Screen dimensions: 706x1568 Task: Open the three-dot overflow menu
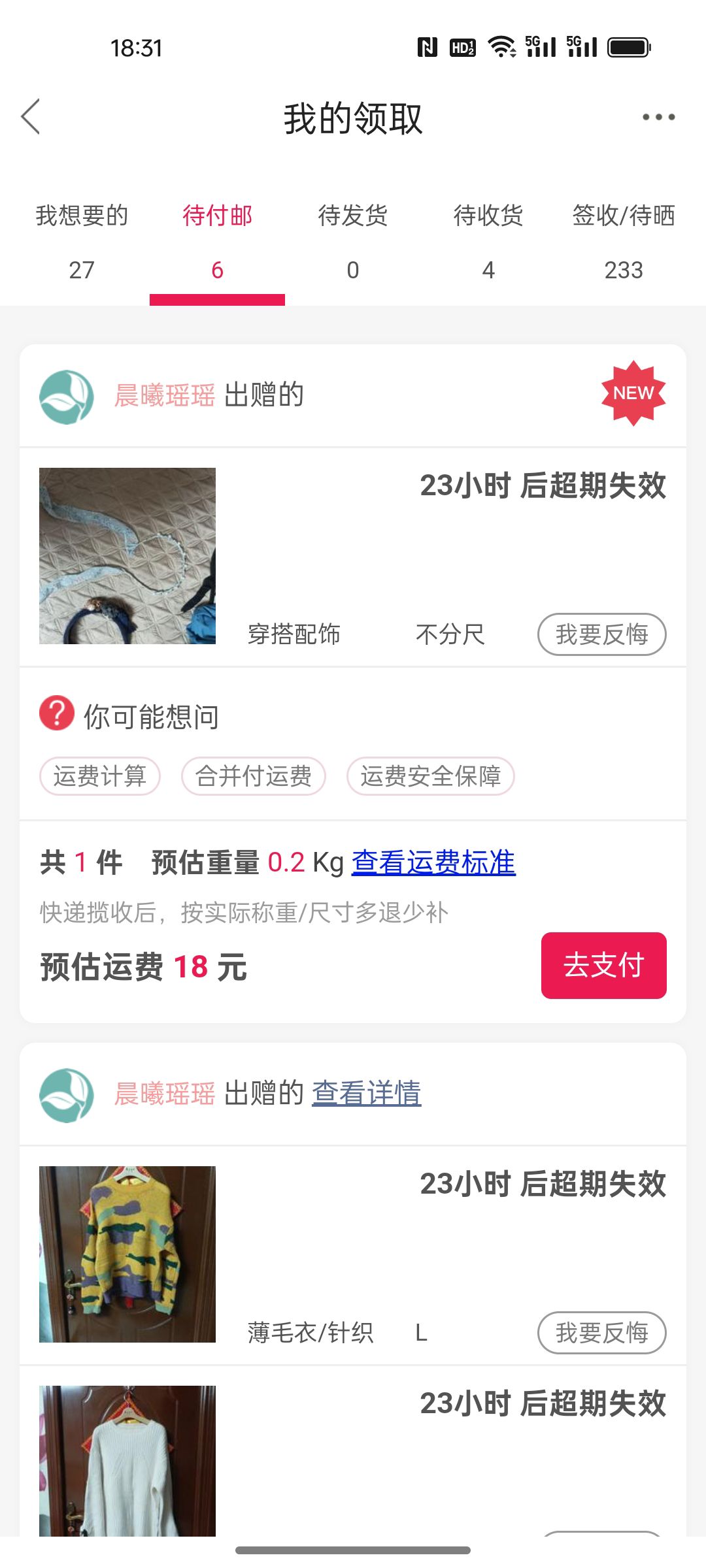coord(658,117)
